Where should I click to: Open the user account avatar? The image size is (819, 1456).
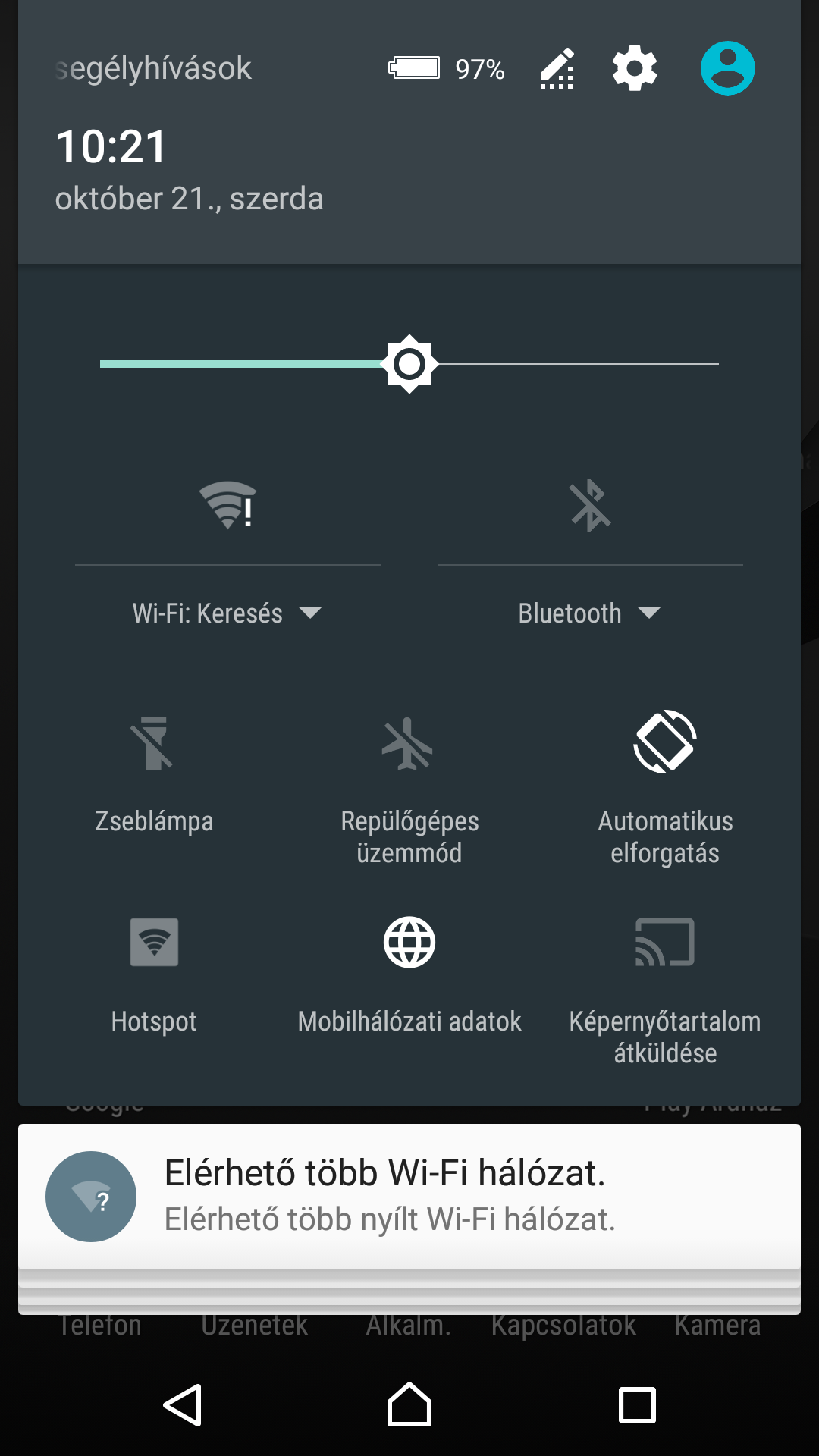(727, 68)
